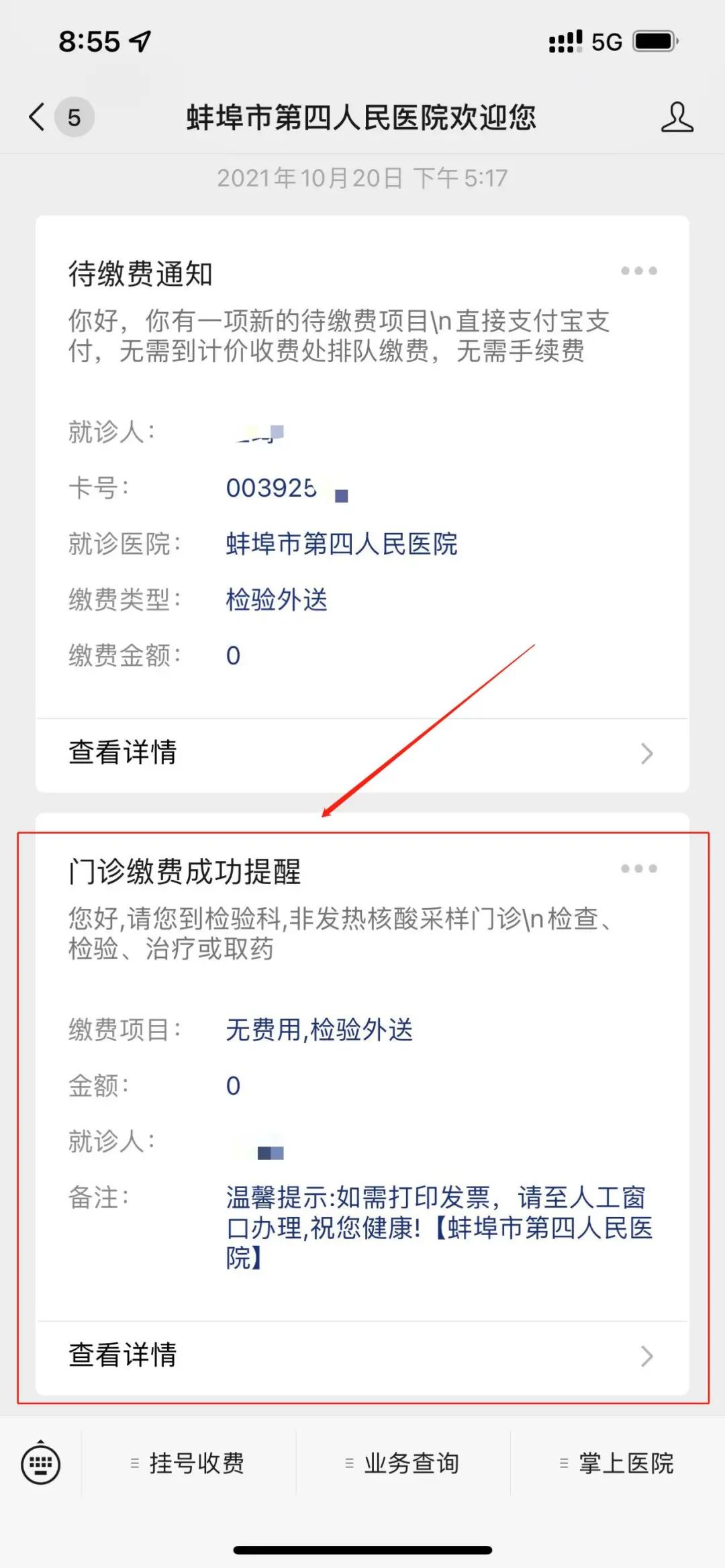
Task: Open the official account profile icon
Action: [x=676, y=117]
